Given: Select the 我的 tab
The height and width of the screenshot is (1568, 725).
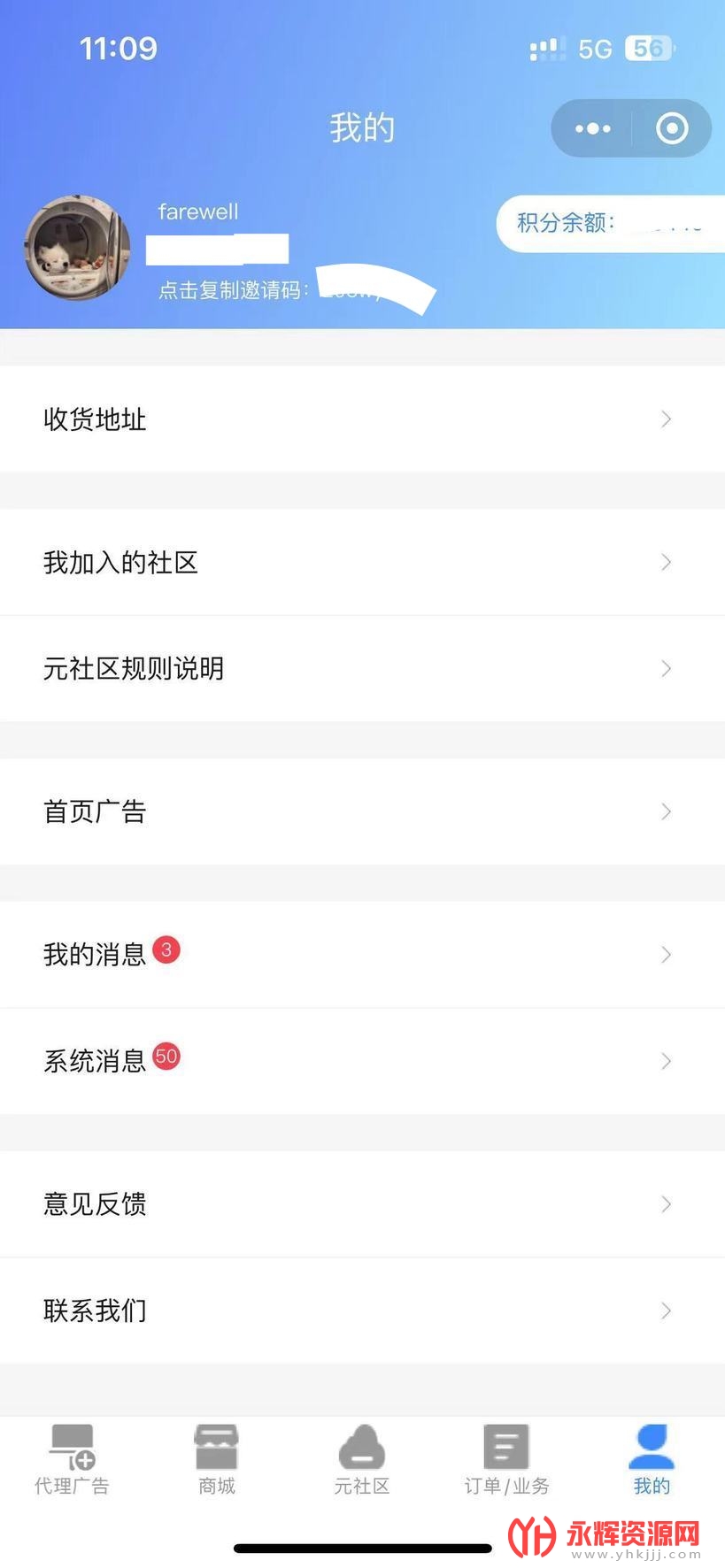Looking at the screenshot, I should click(652, 1460).
